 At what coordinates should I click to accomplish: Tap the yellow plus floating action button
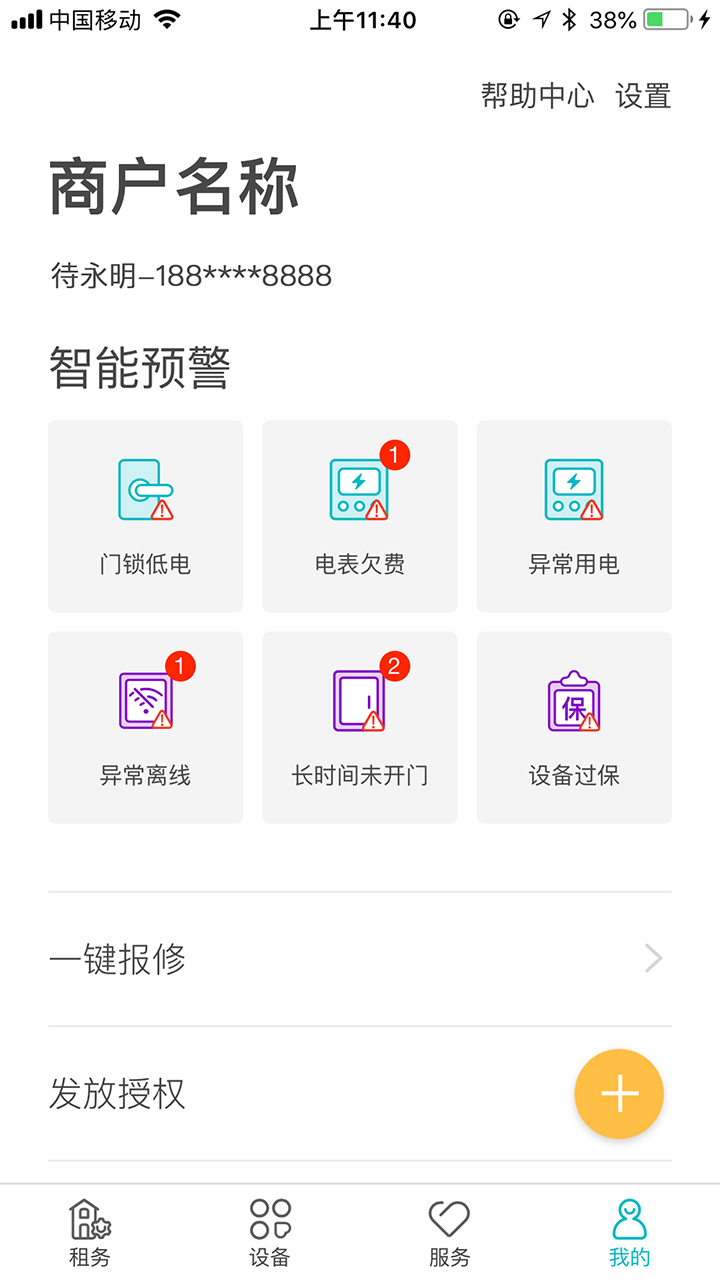[x=619, y=1093]
